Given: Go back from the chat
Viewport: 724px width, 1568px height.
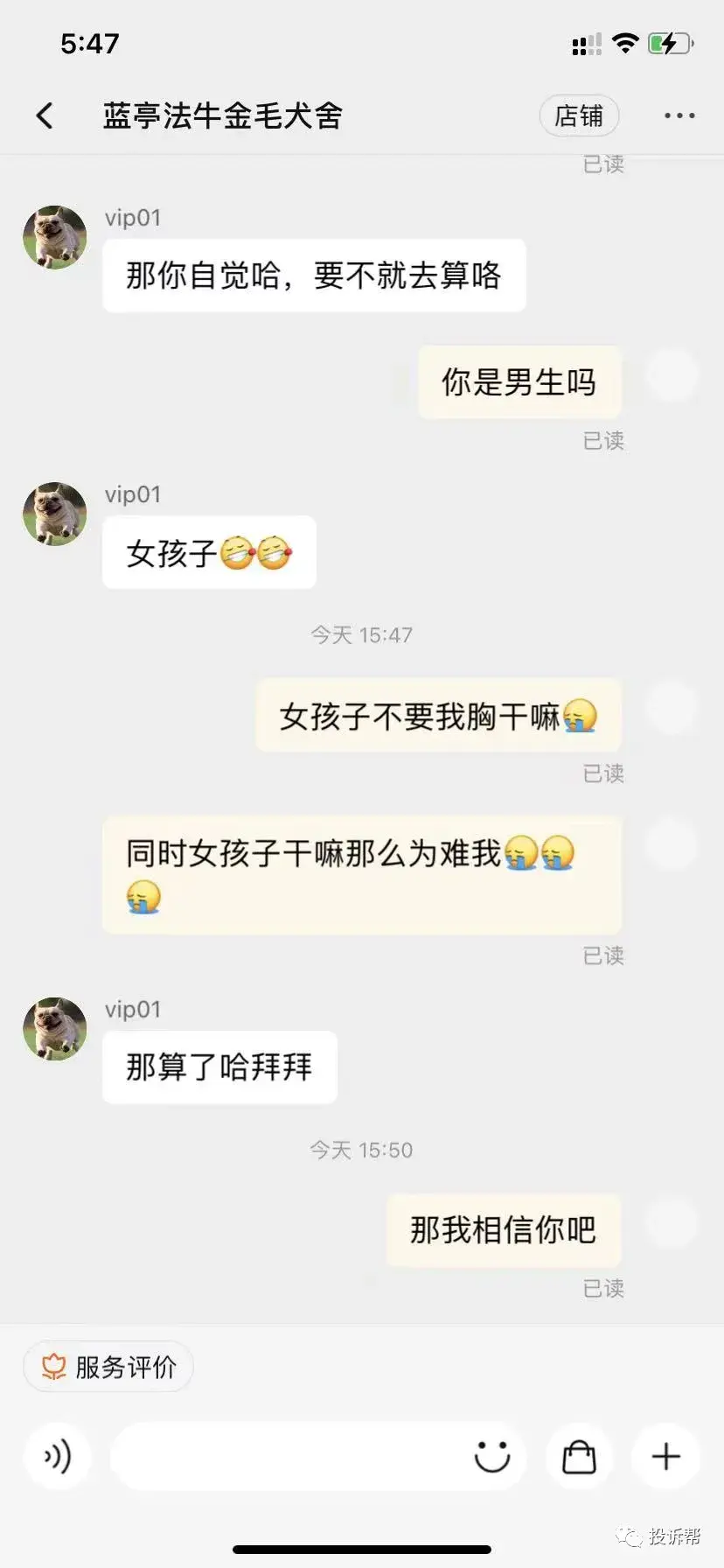Looking at the screenshot, I should [x=45, y=115].
